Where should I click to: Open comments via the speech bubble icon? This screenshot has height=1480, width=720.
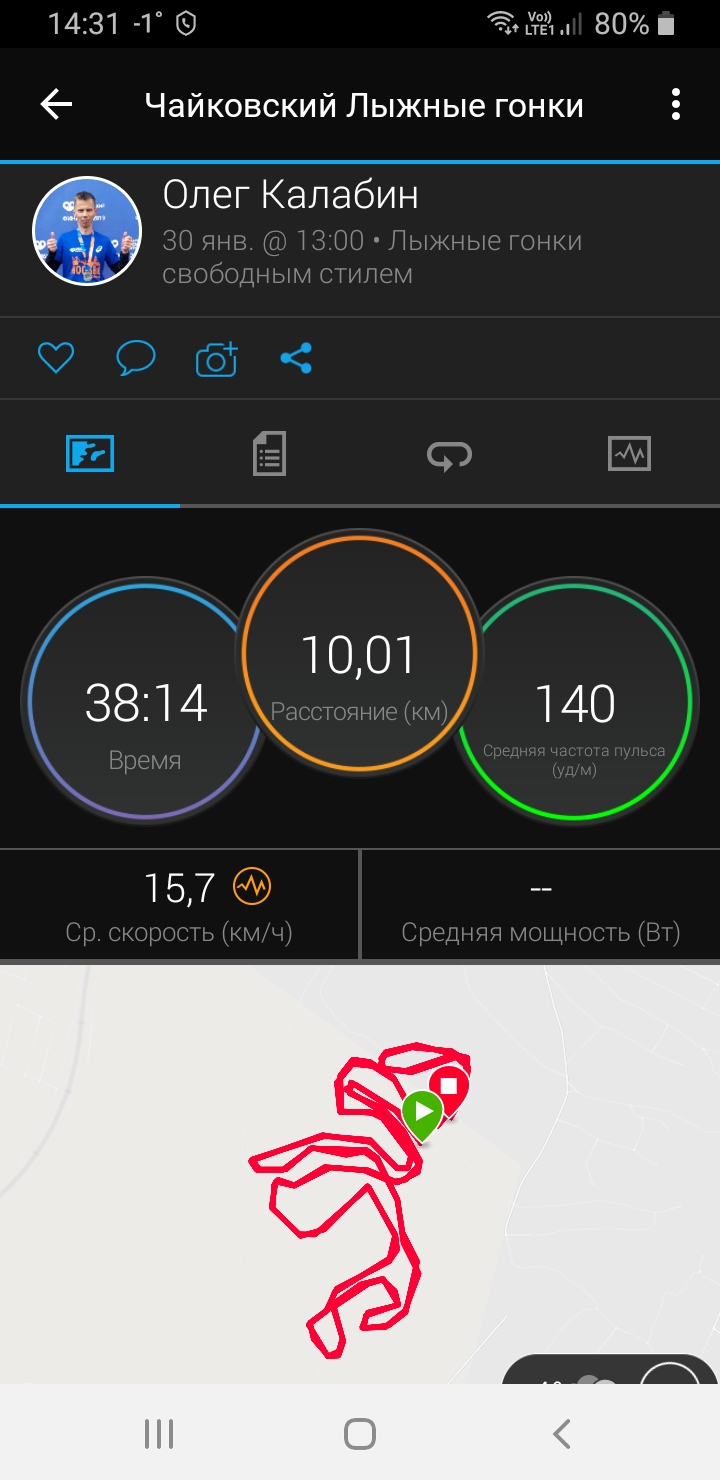(x=136, y=358)
